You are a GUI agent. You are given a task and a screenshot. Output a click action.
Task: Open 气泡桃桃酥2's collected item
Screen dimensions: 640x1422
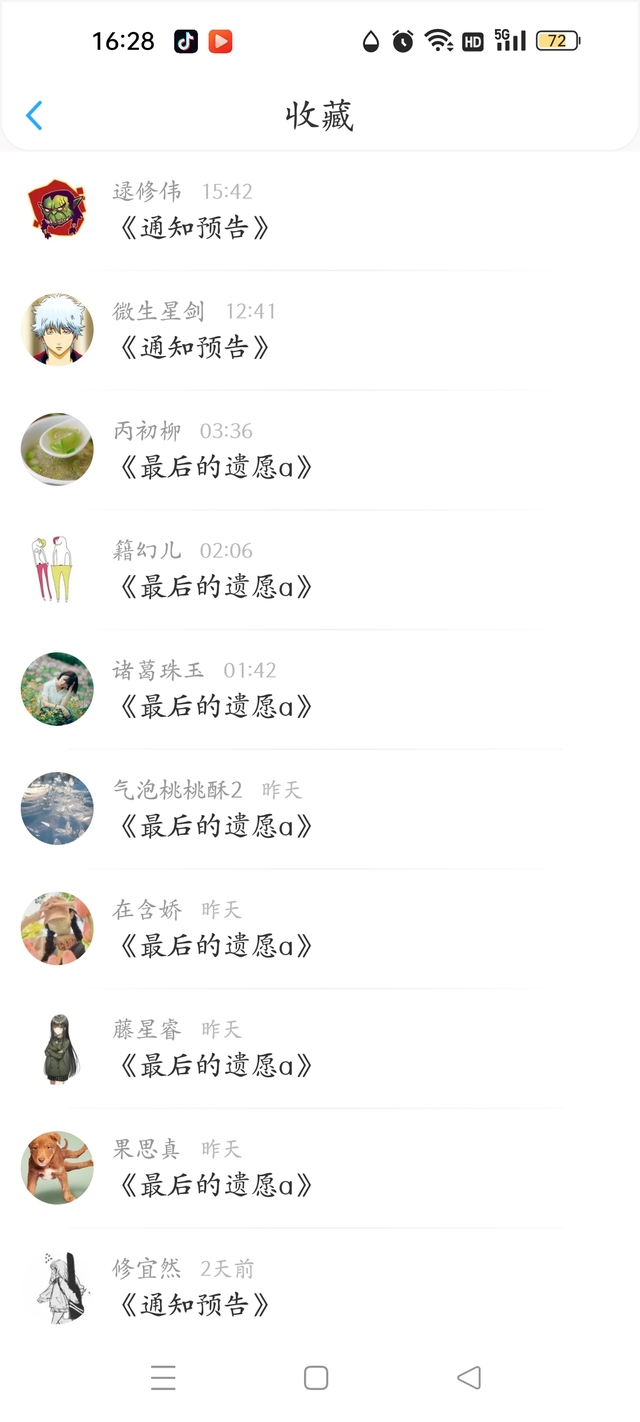(216, 826)
